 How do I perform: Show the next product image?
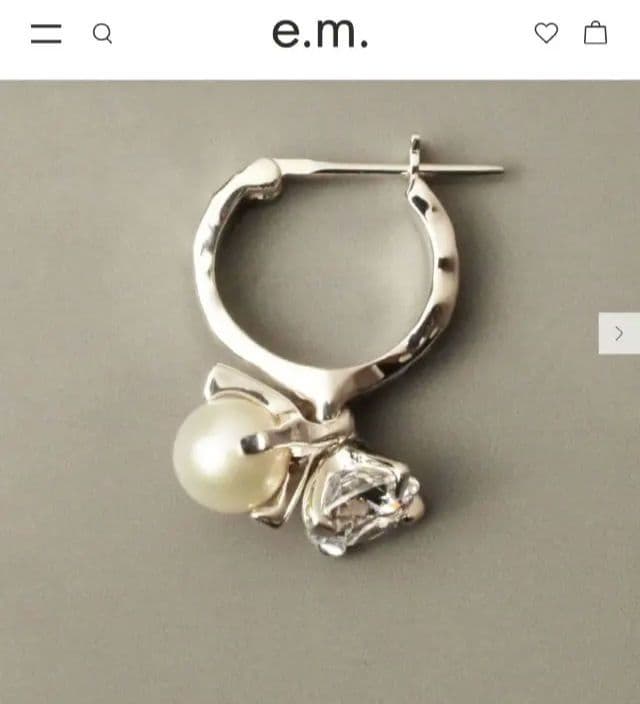pyautogui.click(x=619, y=333)
